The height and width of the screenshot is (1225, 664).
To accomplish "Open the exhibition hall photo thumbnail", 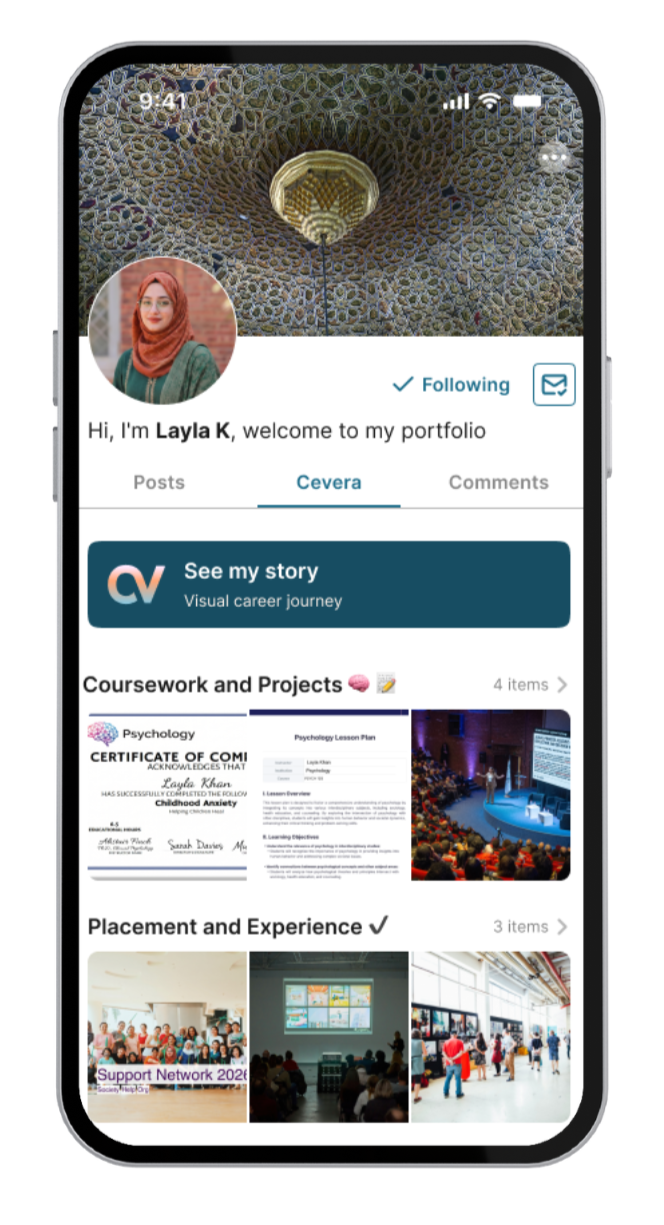I will [x=491, y=1037].
